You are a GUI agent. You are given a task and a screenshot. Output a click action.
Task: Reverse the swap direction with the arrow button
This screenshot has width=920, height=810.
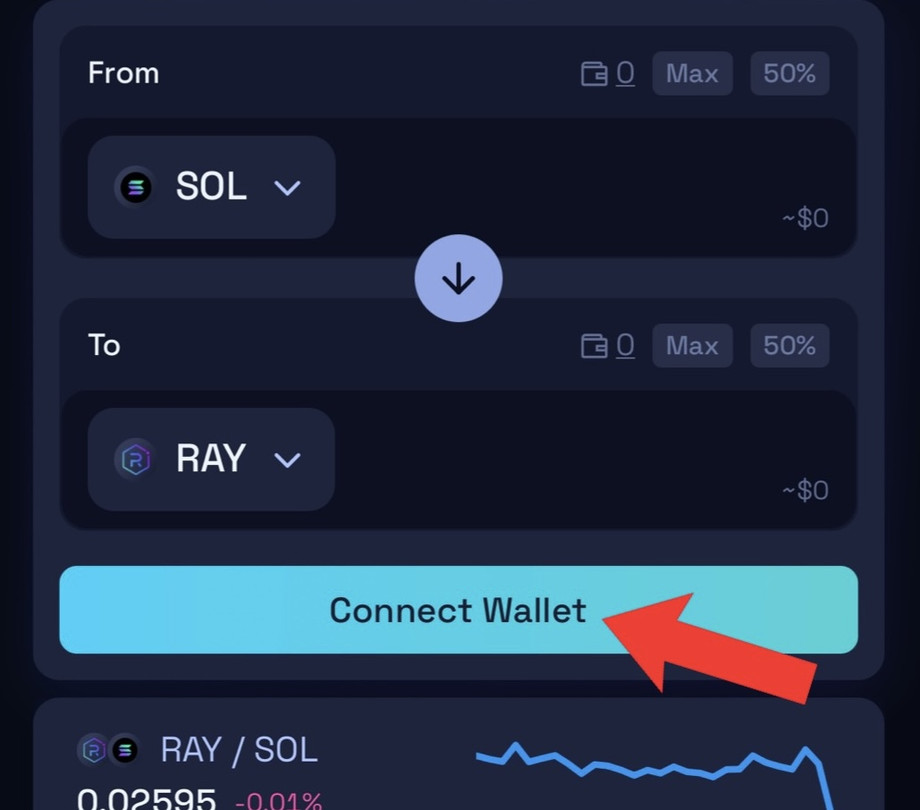(458, 278)
